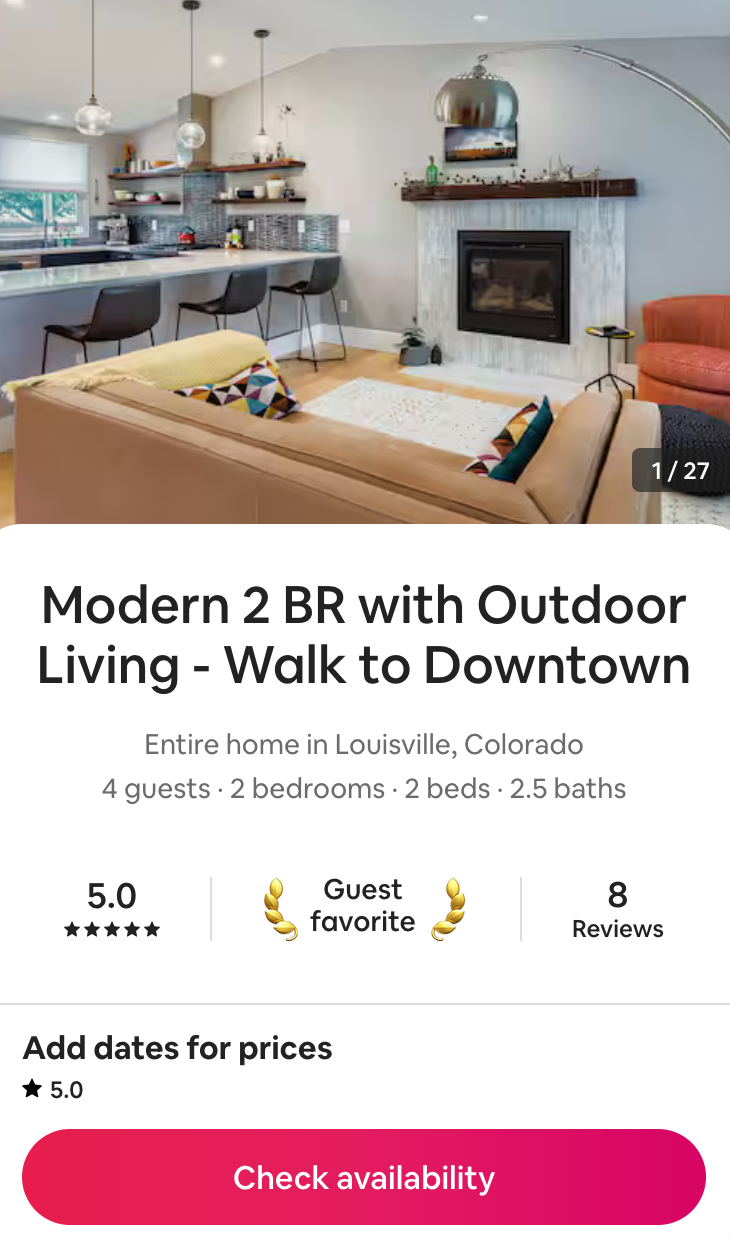Open the 8 Reviews section
This screenshot has width=730, height=1236.
tap(617, 909)
